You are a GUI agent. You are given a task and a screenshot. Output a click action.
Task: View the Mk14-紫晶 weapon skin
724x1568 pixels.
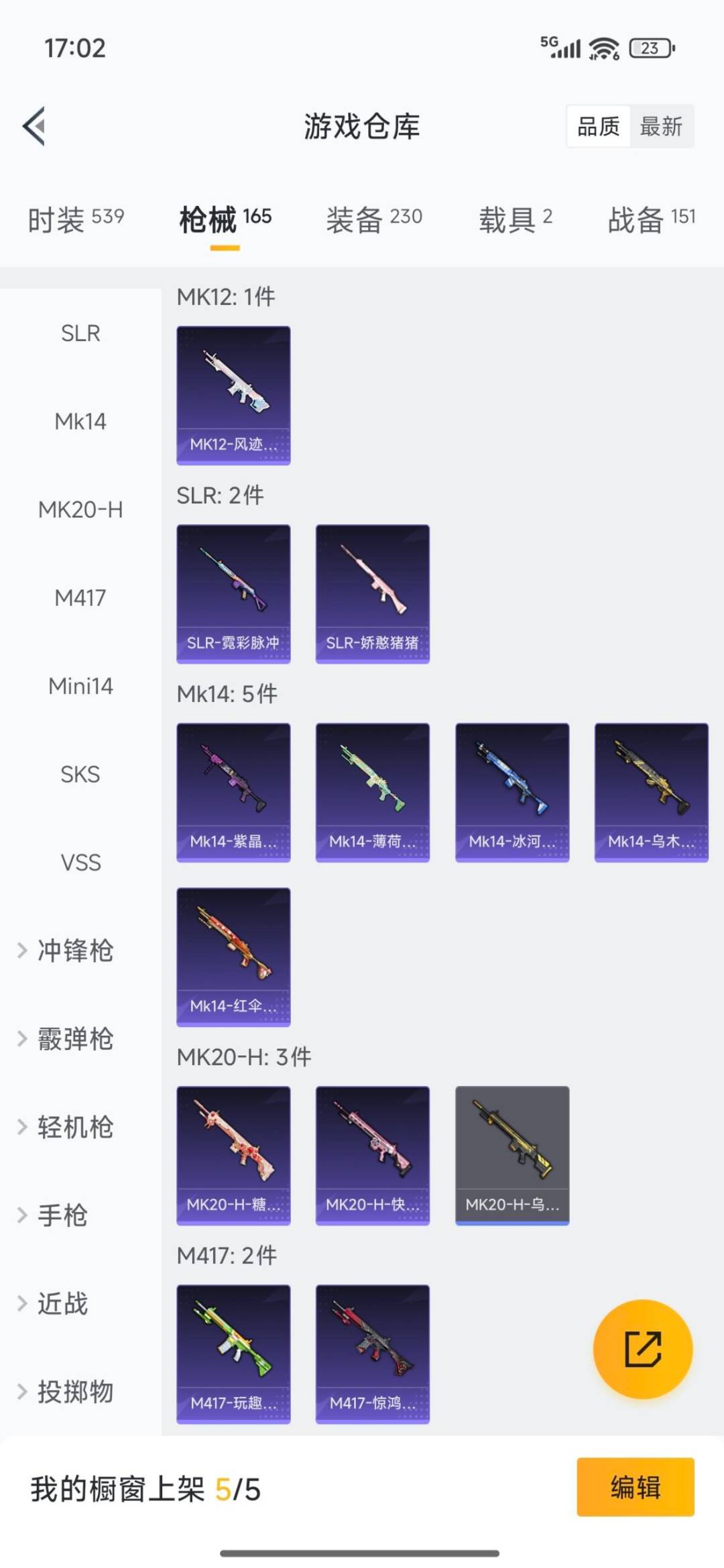pos(233,792)
